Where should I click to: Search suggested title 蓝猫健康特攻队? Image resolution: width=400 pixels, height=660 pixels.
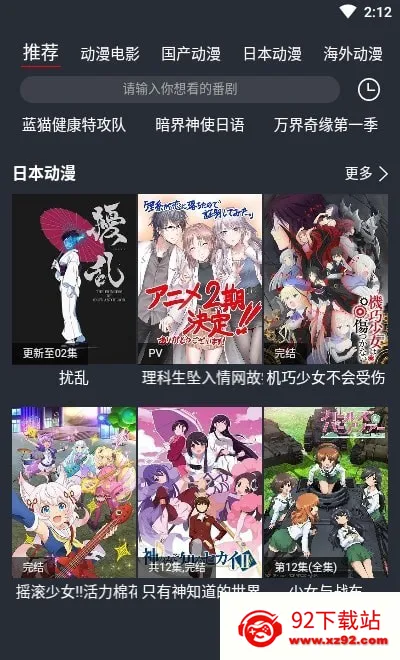(x=74, y=125)
